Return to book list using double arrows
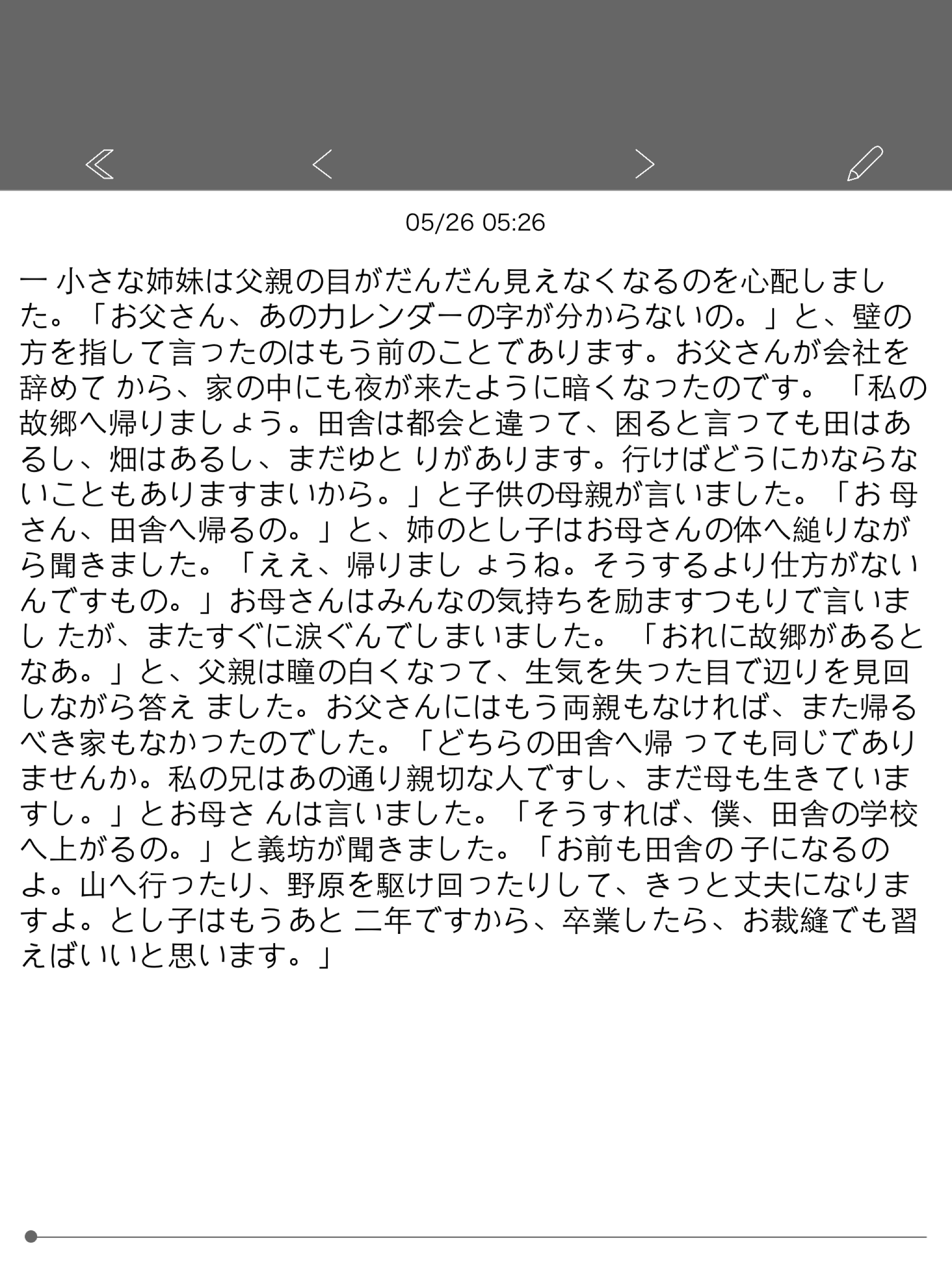 [x=99, y=165]
